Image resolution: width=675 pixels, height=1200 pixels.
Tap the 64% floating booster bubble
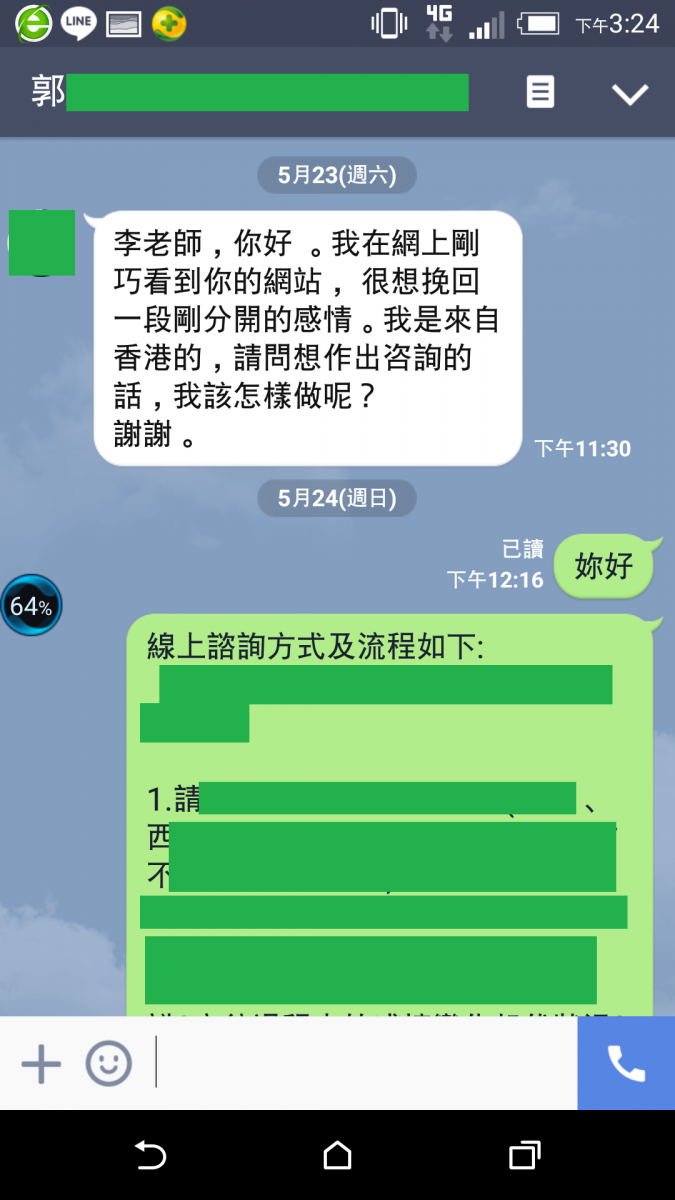pyautogui.click(x=31, y=605)
